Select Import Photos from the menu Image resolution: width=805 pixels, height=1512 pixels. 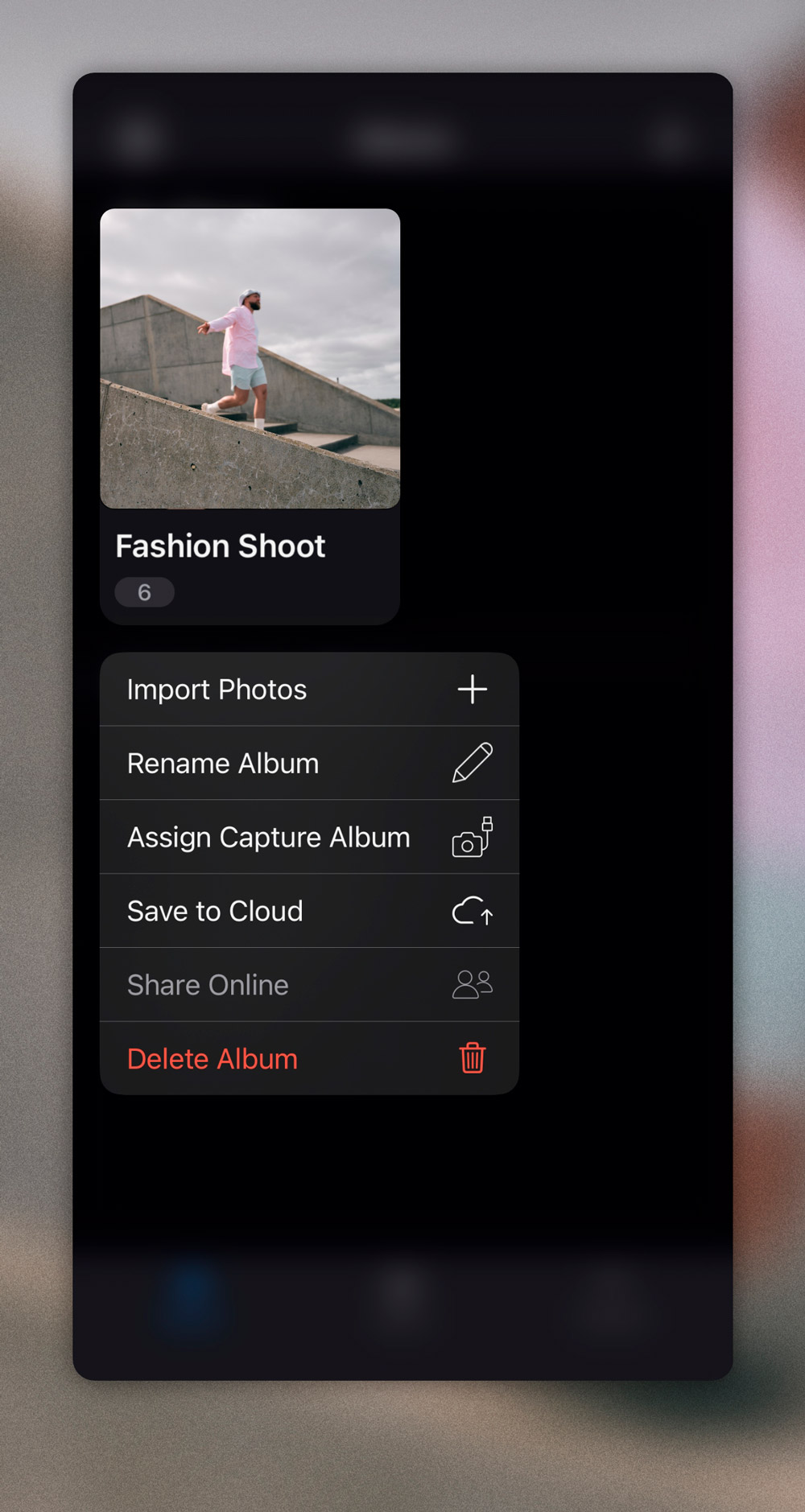point(309,690)
